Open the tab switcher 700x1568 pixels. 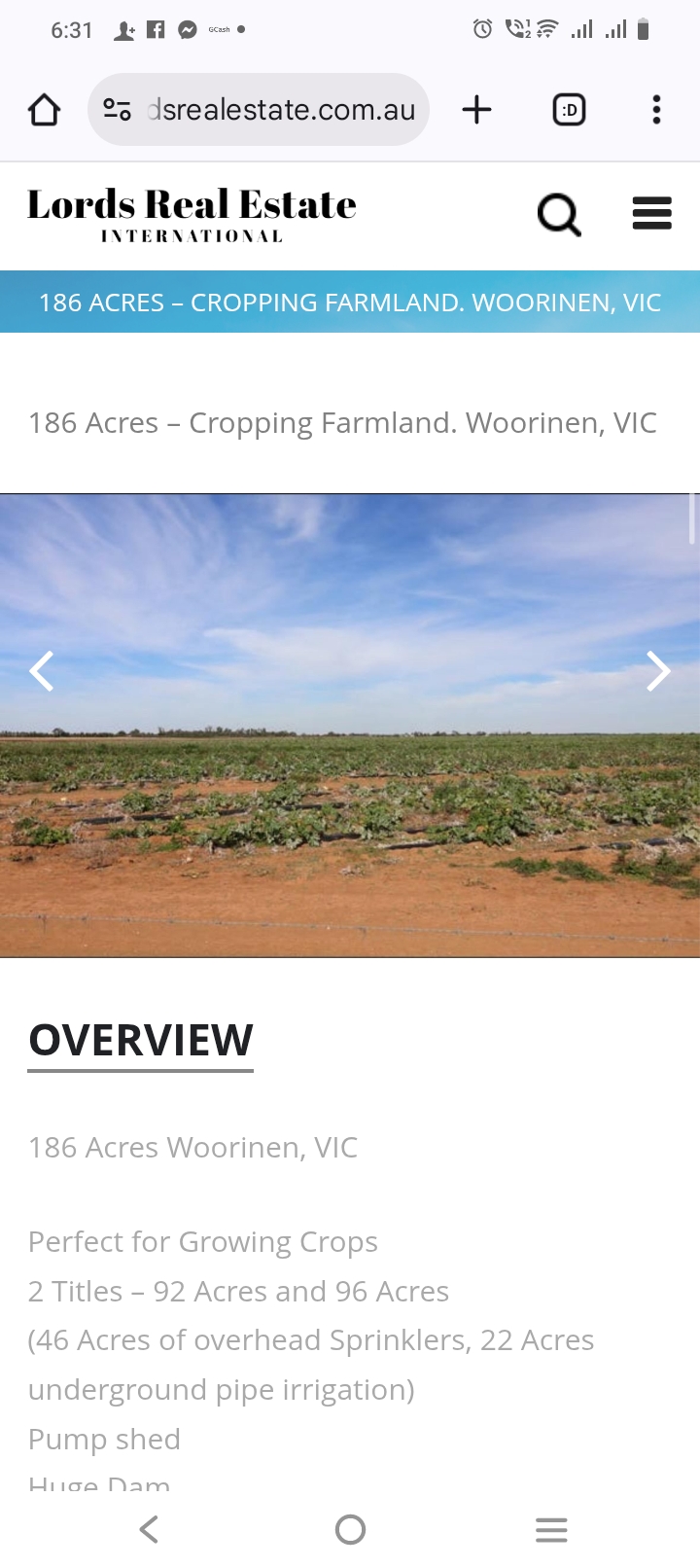(x=569, y=110)
